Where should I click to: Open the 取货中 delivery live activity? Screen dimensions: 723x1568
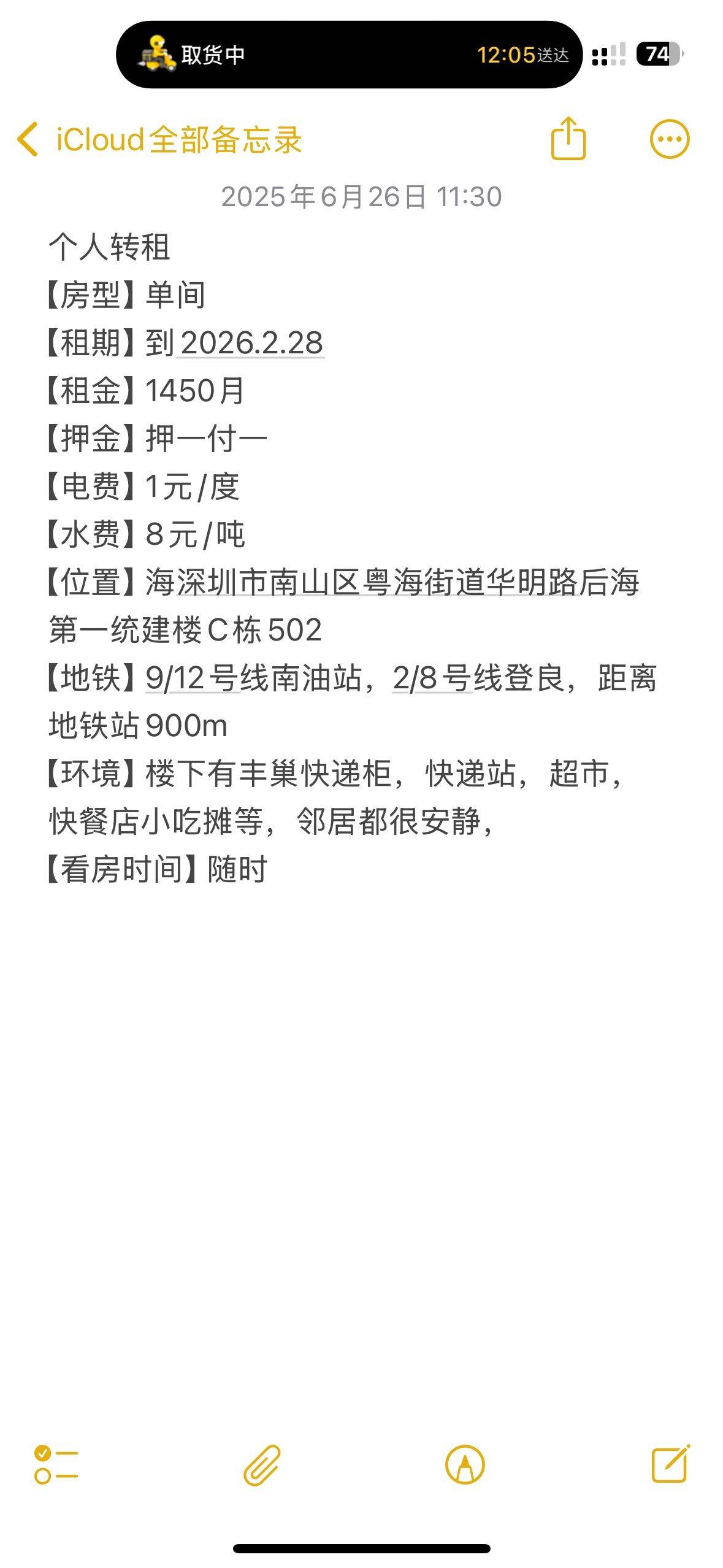tap(349, 55)
